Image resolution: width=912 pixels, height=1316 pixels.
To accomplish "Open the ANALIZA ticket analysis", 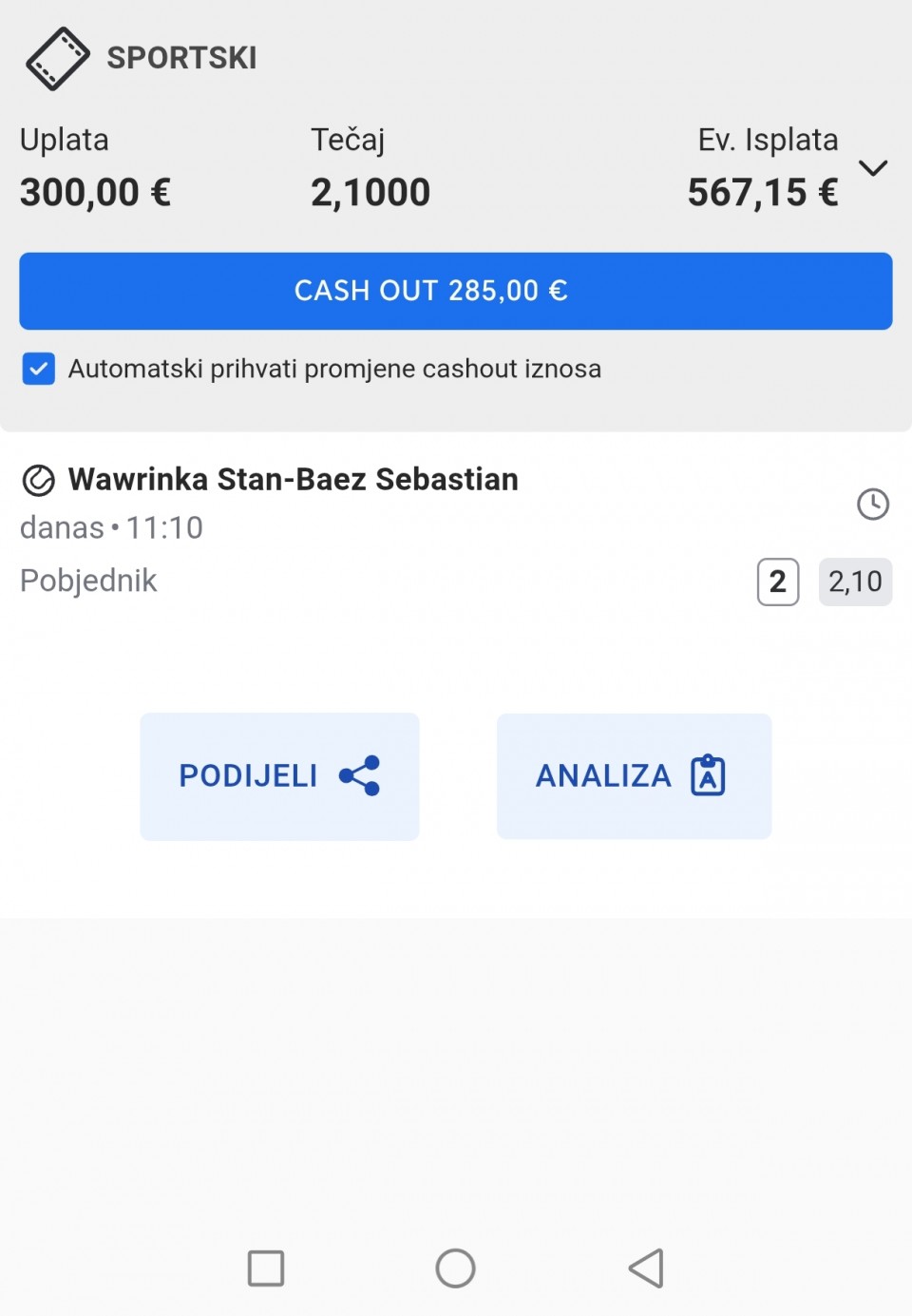I will (x=634, y=776).
